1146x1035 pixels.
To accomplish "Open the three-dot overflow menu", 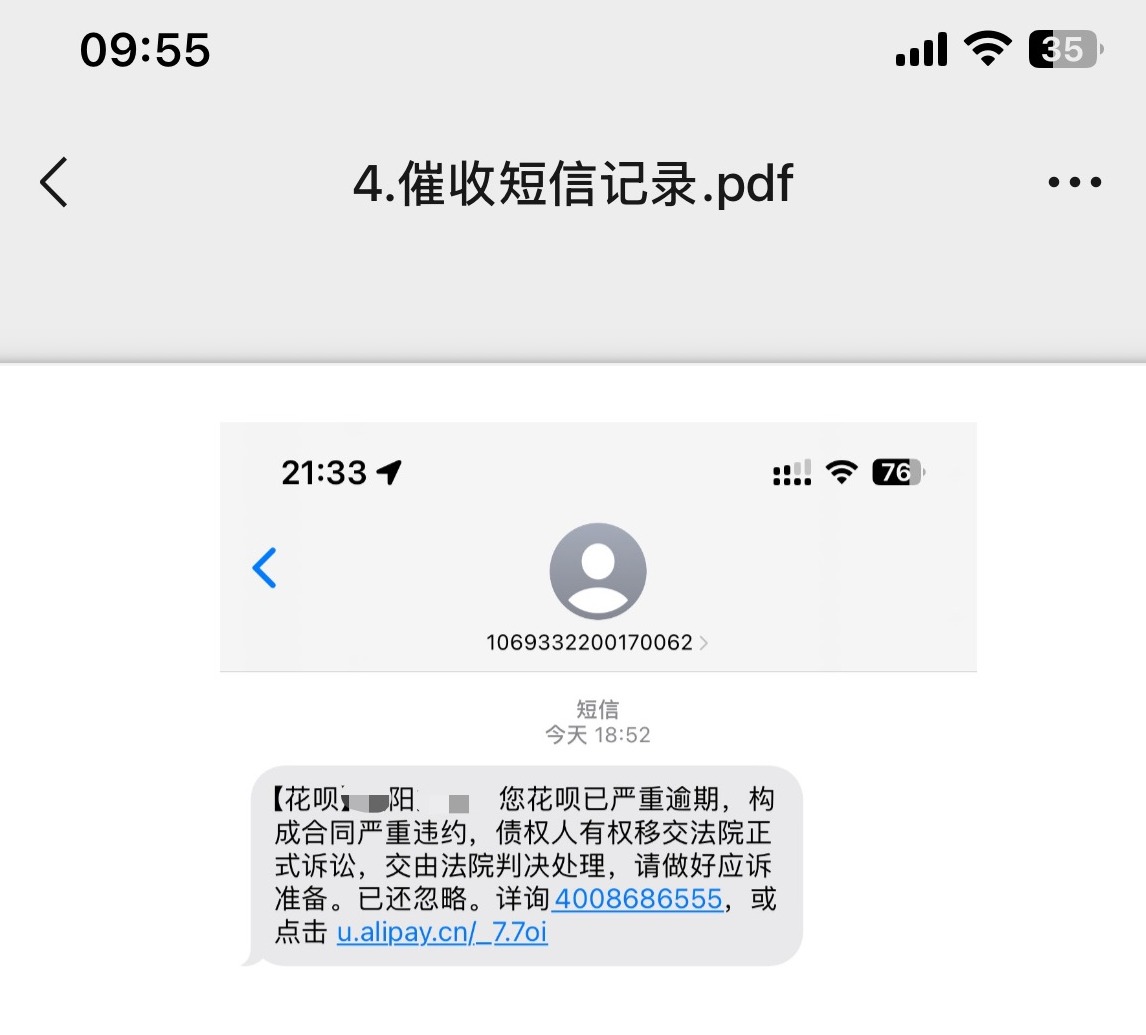I will 1074,183.
